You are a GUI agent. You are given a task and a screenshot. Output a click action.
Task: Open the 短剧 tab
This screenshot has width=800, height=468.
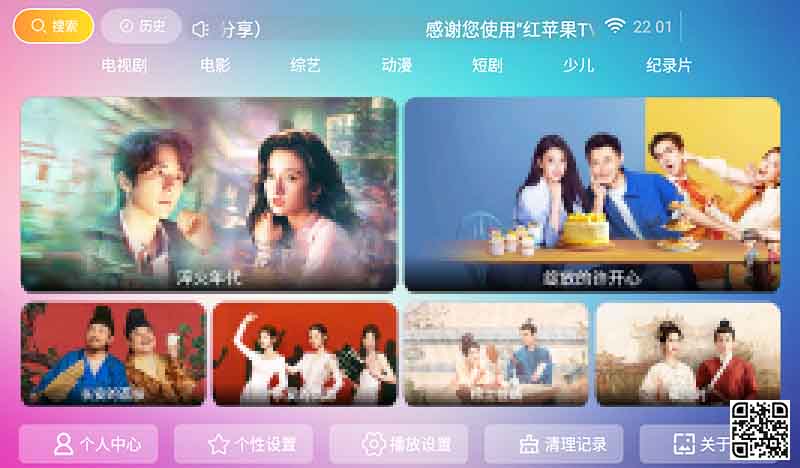487,66
